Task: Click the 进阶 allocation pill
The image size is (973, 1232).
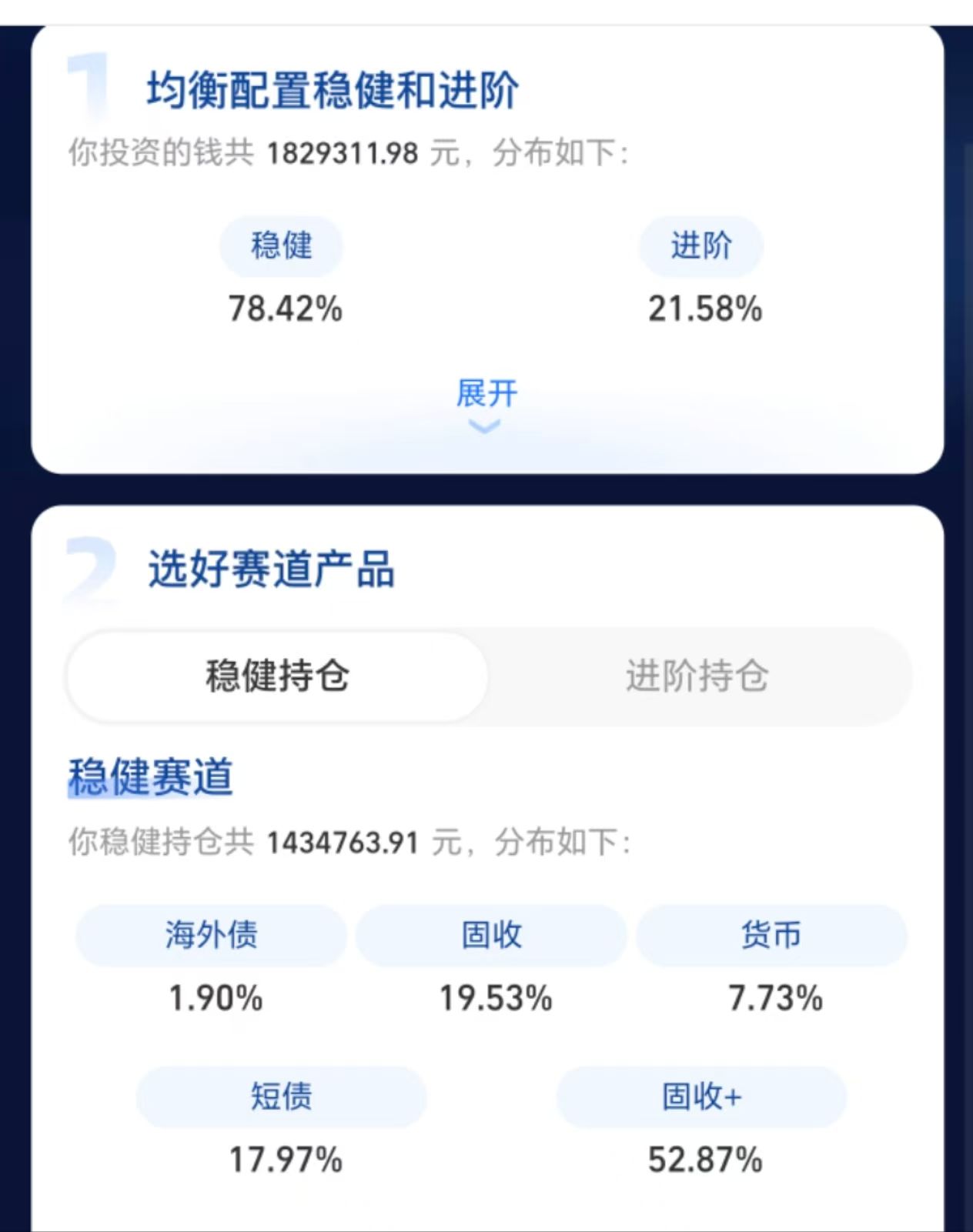Action: (x=700, y=245)
